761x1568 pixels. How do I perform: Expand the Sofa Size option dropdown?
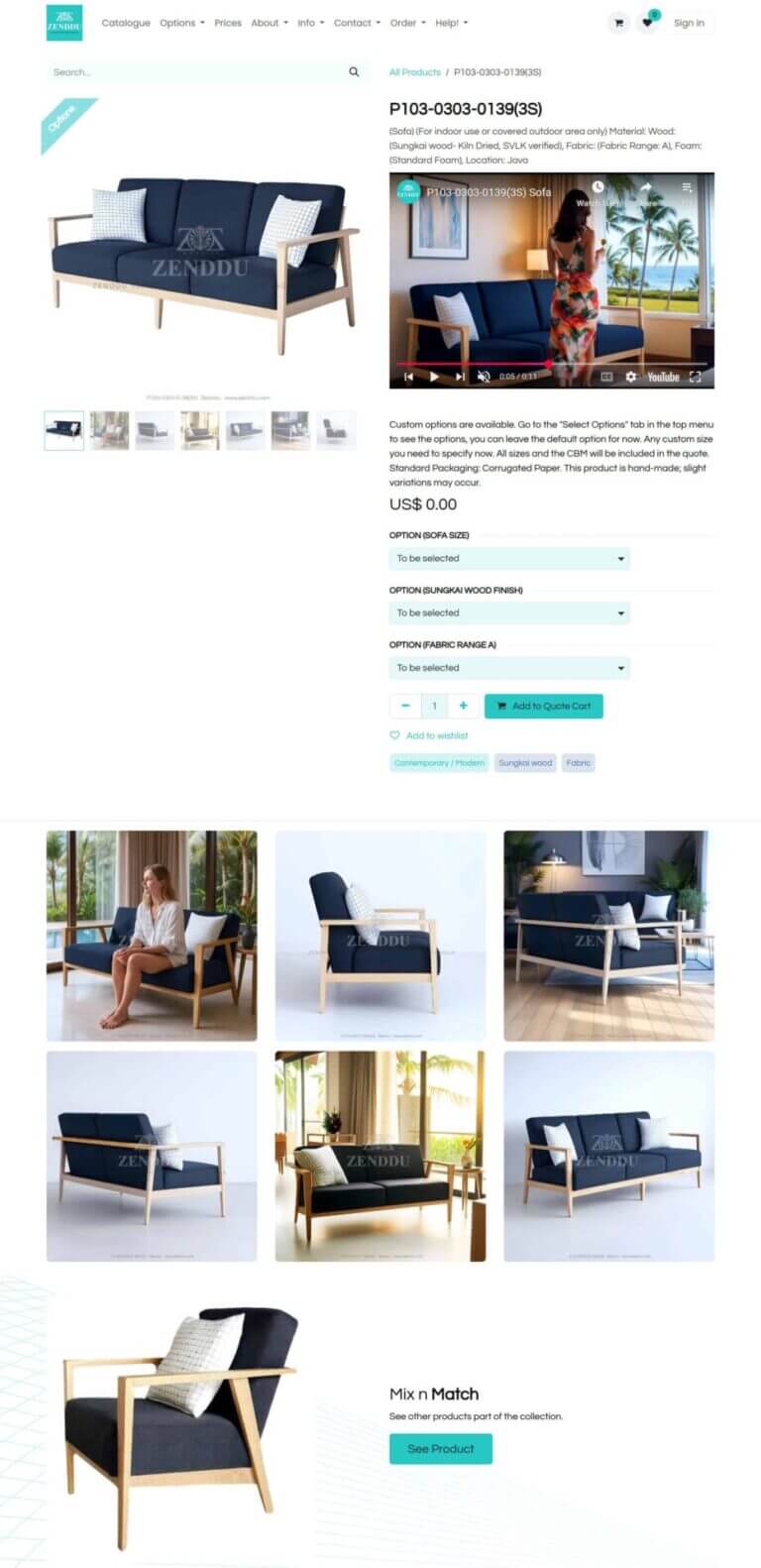(509, 558)
